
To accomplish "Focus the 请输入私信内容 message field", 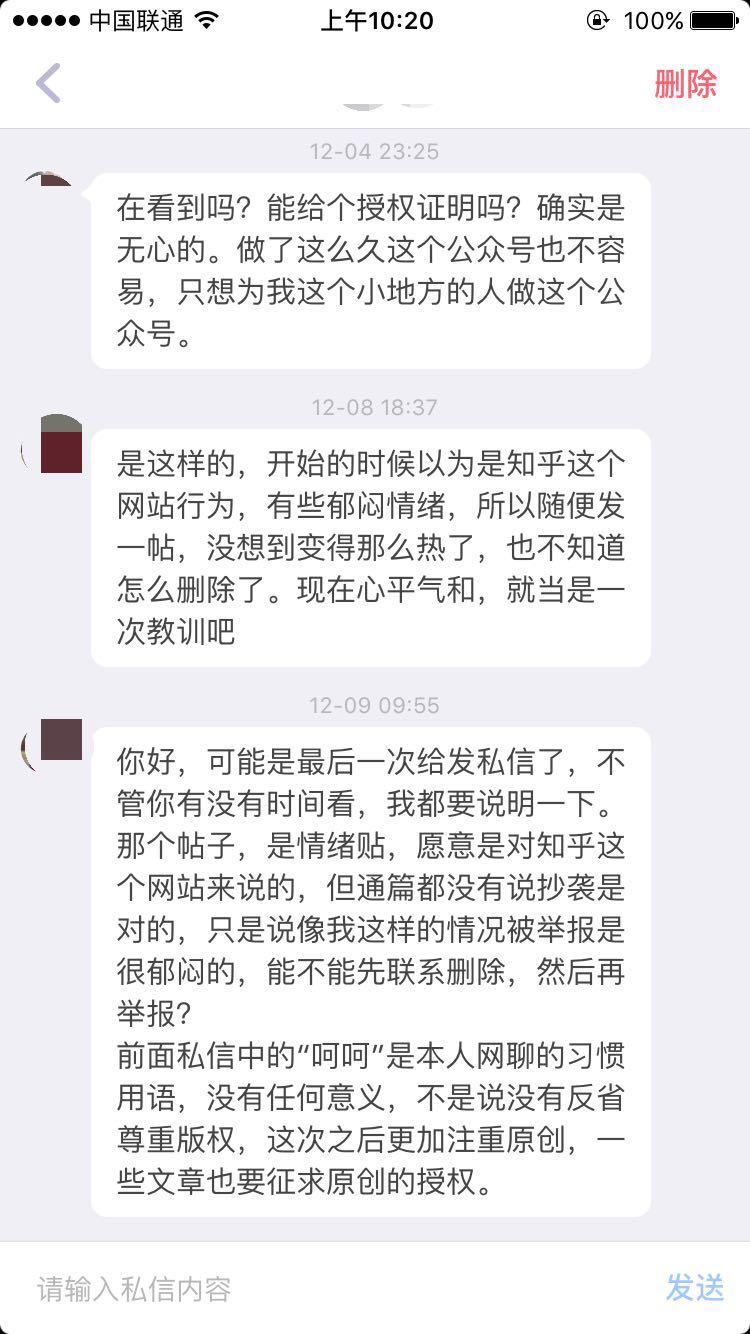I will (340, 1289).
